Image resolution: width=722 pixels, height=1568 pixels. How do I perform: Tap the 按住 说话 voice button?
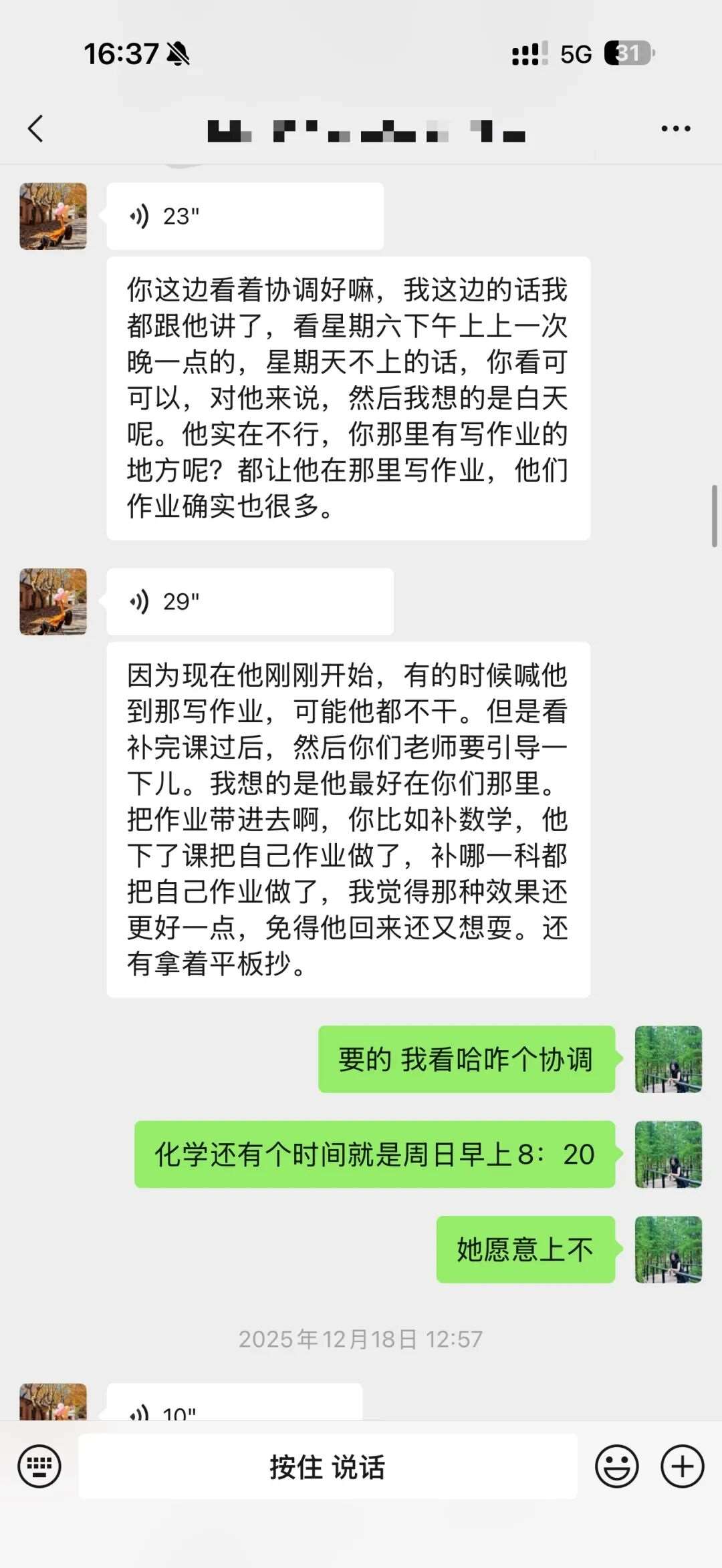[328, 1467]
